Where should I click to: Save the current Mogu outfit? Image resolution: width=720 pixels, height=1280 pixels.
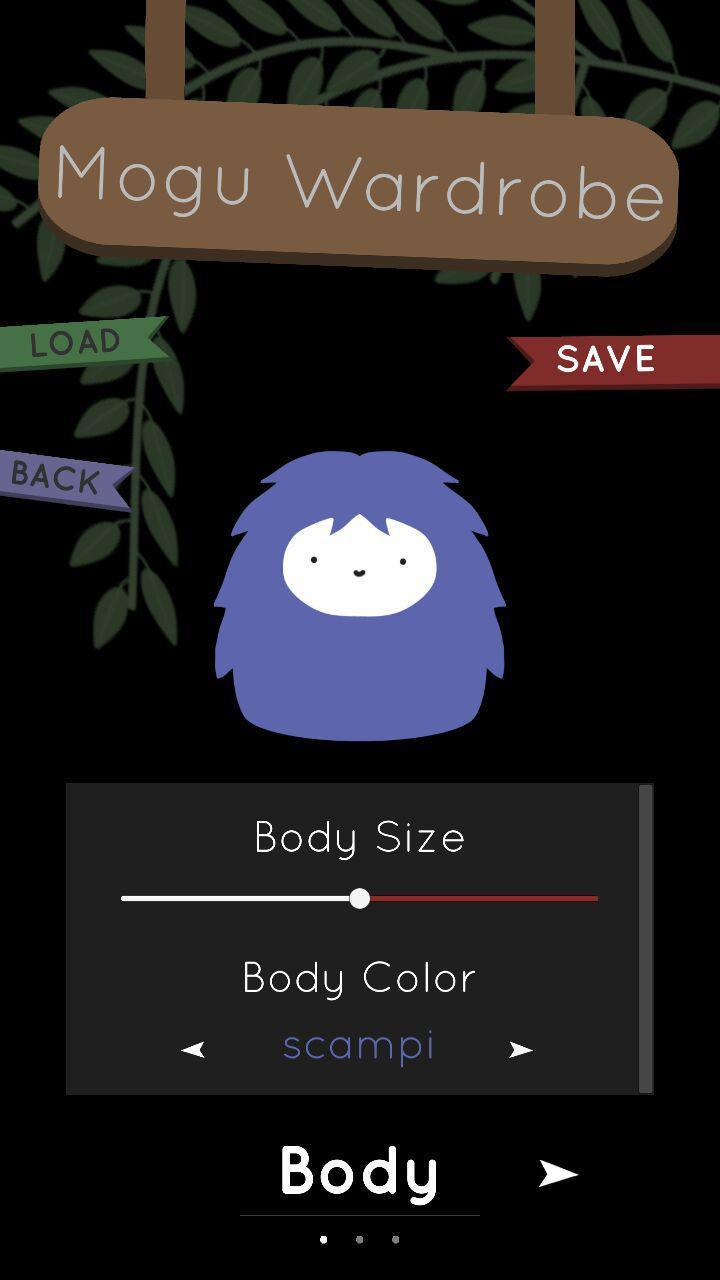607,359
